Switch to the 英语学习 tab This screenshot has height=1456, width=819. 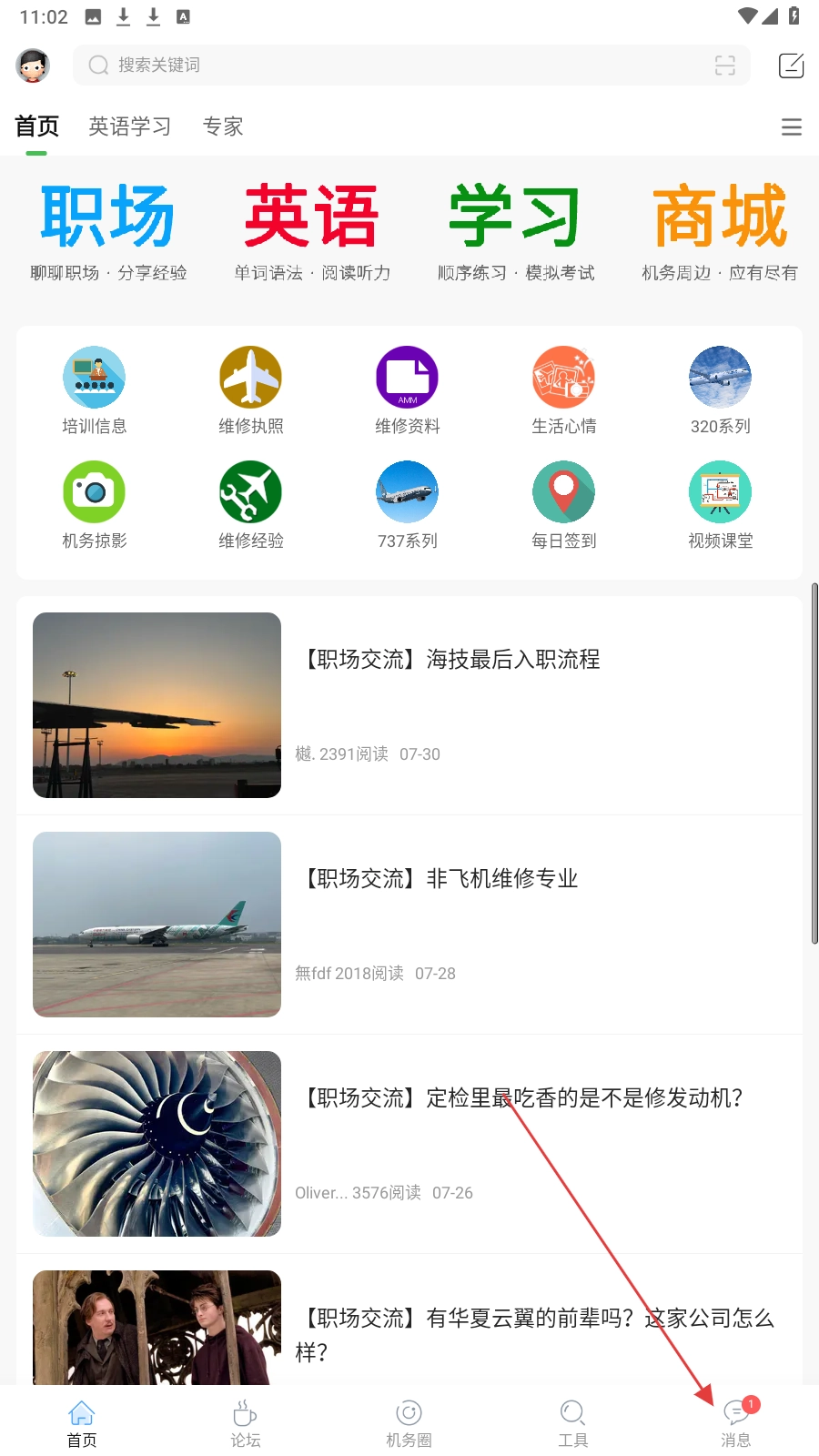coord(130,126)
